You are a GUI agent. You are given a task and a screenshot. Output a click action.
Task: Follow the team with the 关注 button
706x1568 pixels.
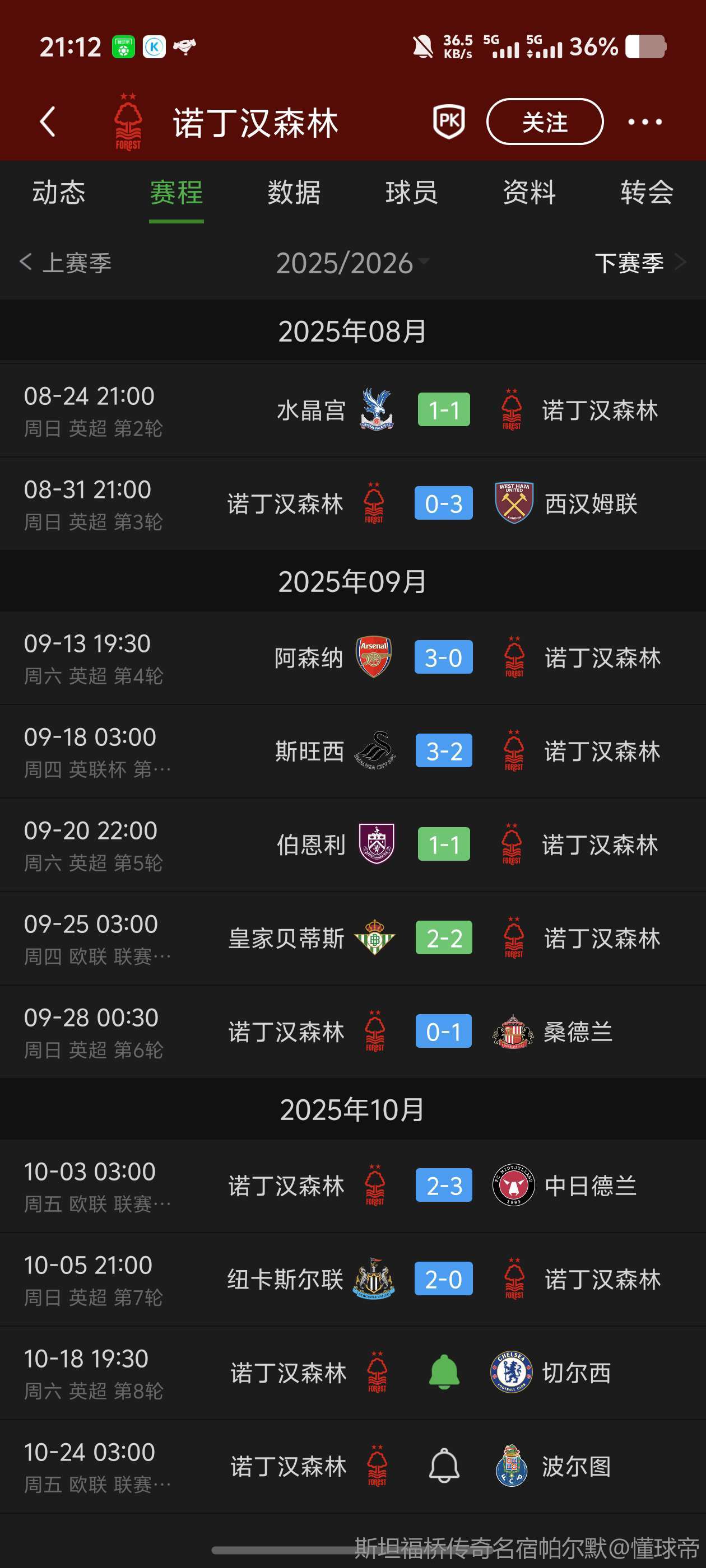[x=545, y=122]
